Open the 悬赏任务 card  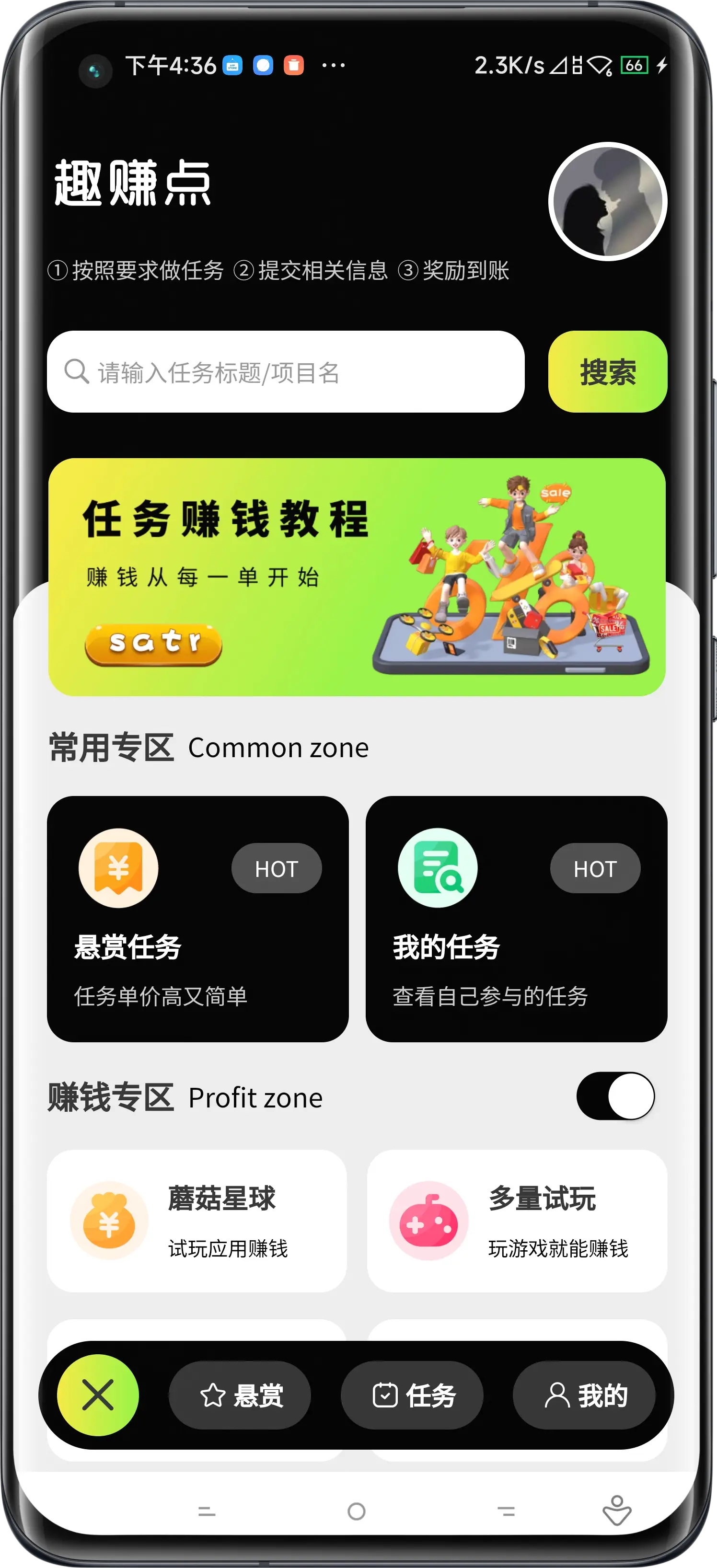click(x=198, y=919)
